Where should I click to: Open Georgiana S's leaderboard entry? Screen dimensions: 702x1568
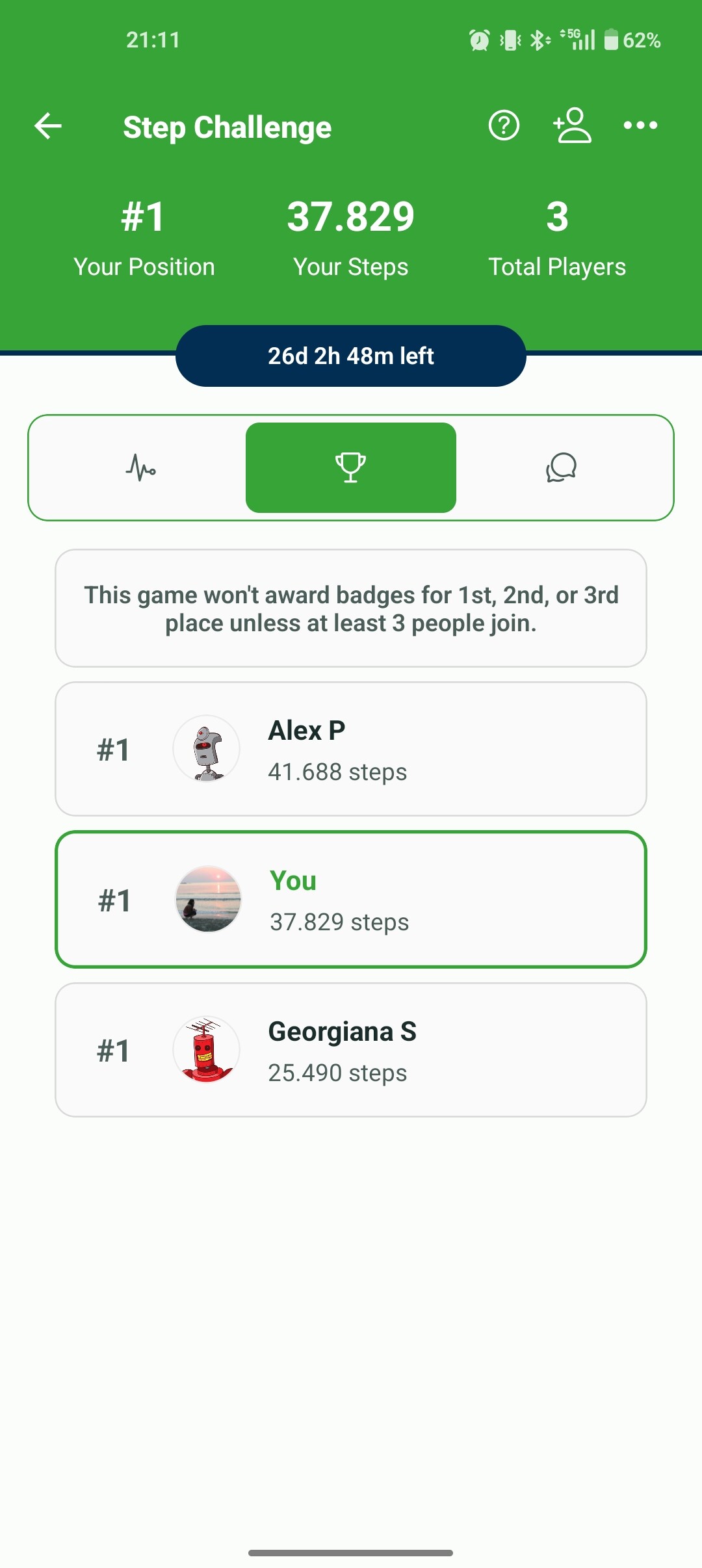coord(351,1050)
